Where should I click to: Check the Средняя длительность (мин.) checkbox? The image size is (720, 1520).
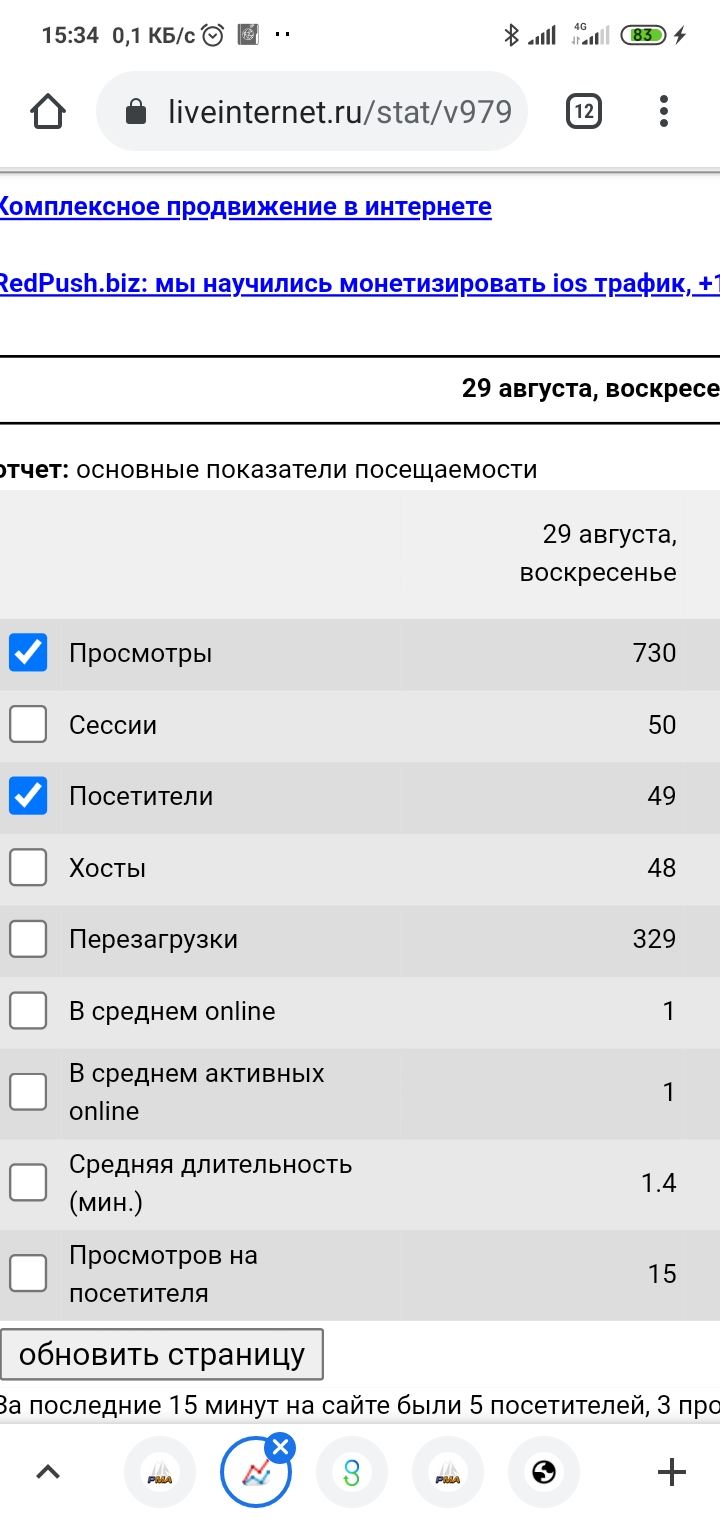(x=28, y=1183)
